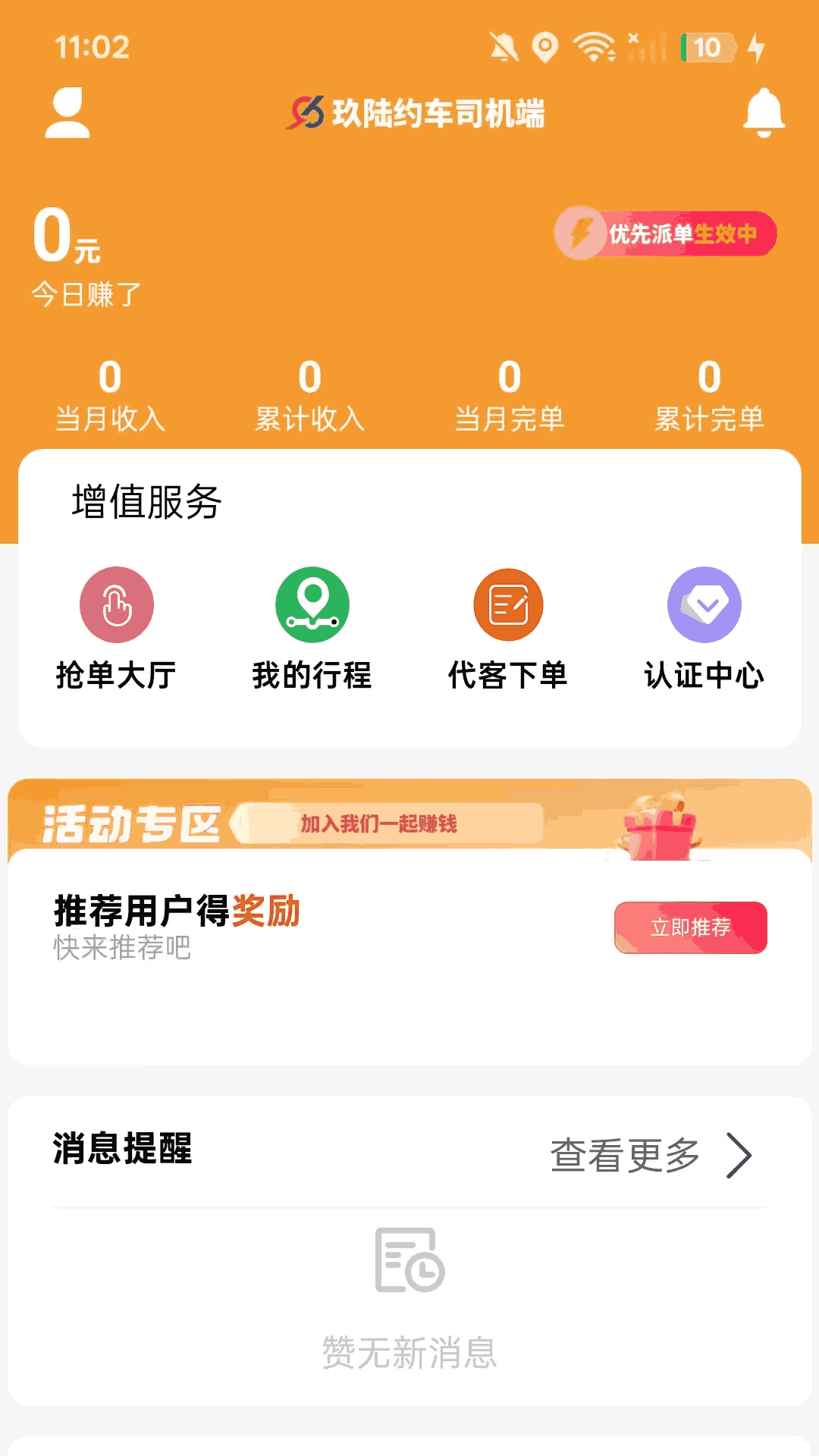Tap the 立即推荐 recommend button
The width and height of the screenshot is (819, 1456).
pos(691,926)
